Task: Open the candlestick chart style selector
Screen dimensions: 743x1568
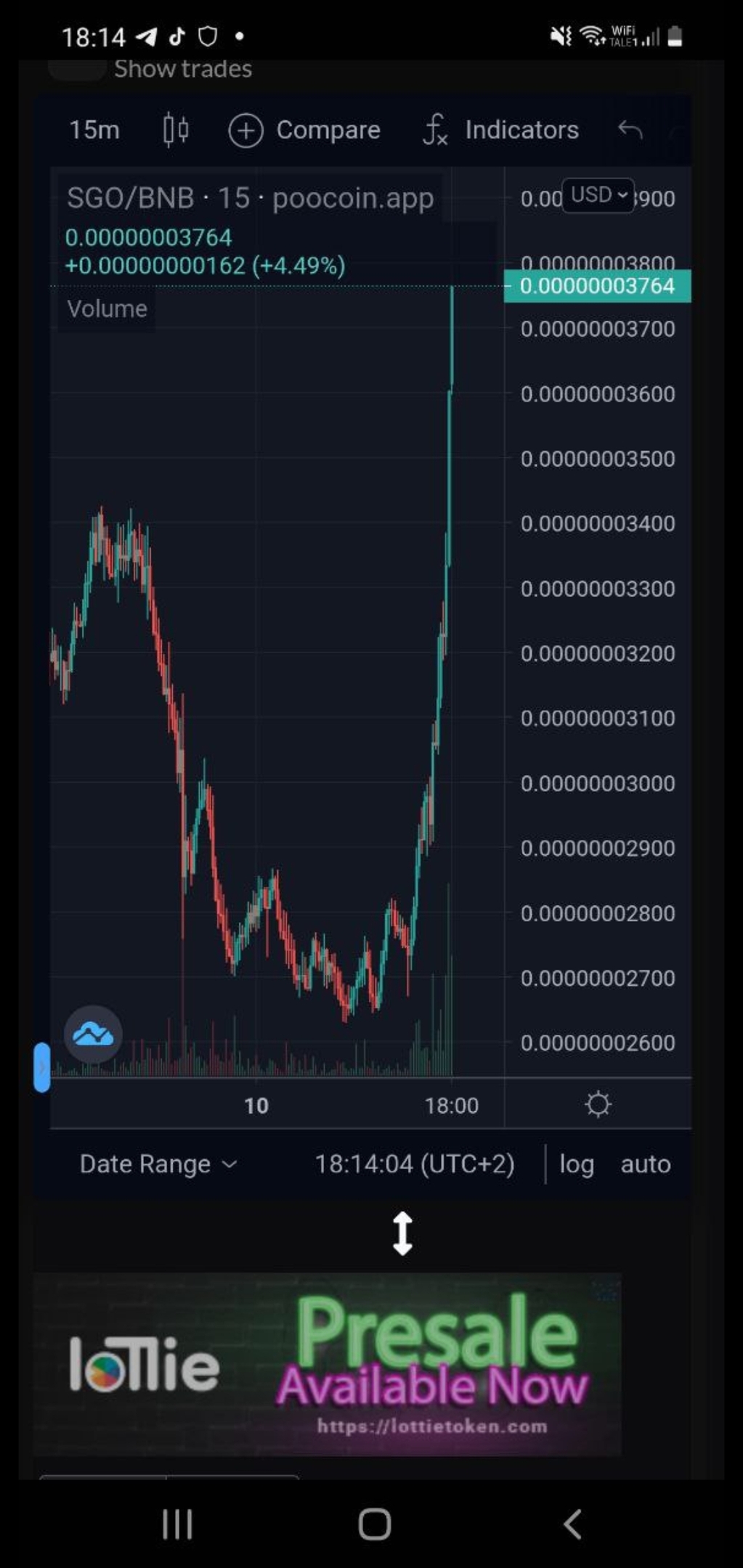Action: 176,130
